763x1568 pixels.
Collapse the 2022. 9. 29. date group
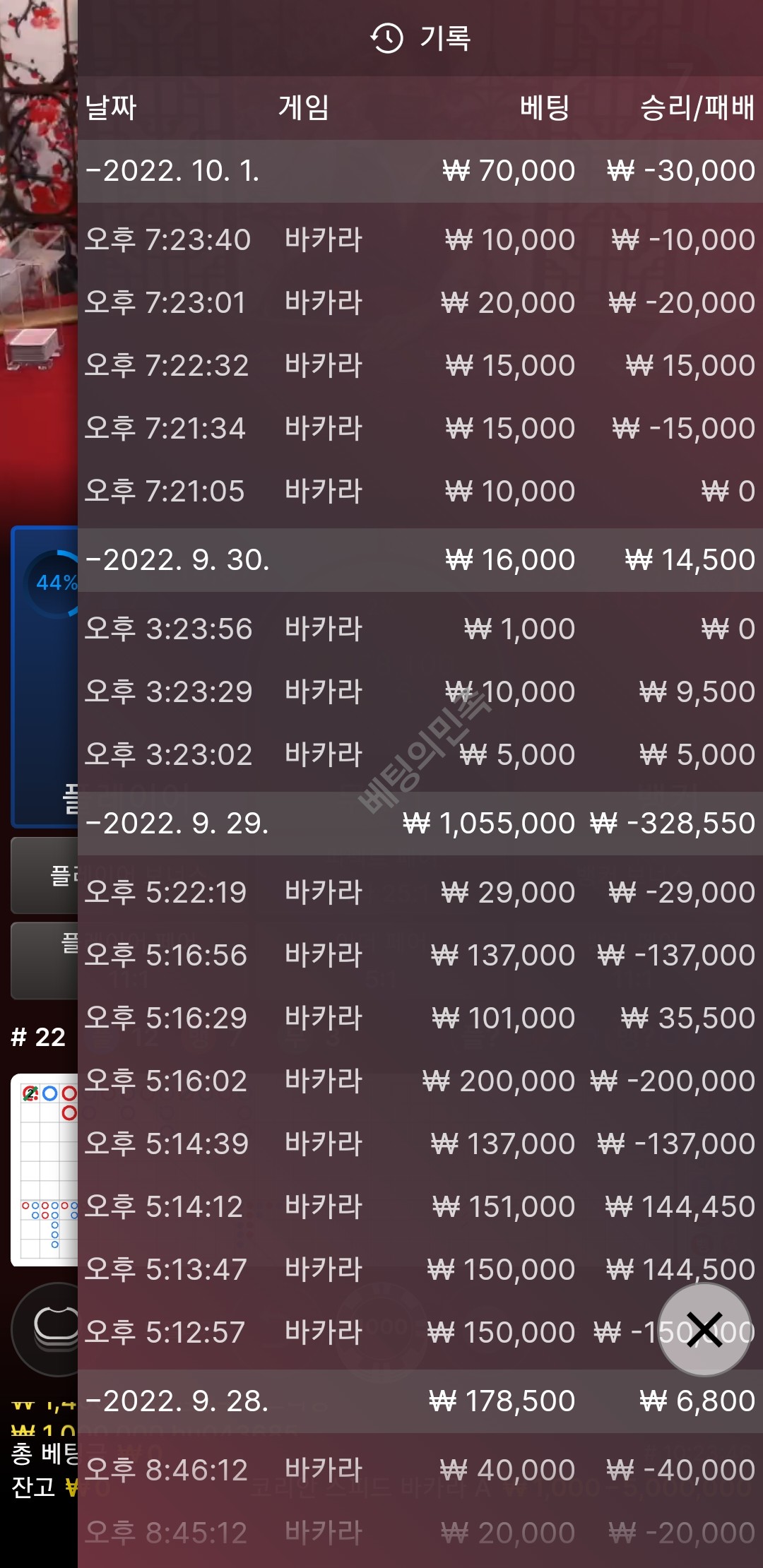(x=177, y=824)
